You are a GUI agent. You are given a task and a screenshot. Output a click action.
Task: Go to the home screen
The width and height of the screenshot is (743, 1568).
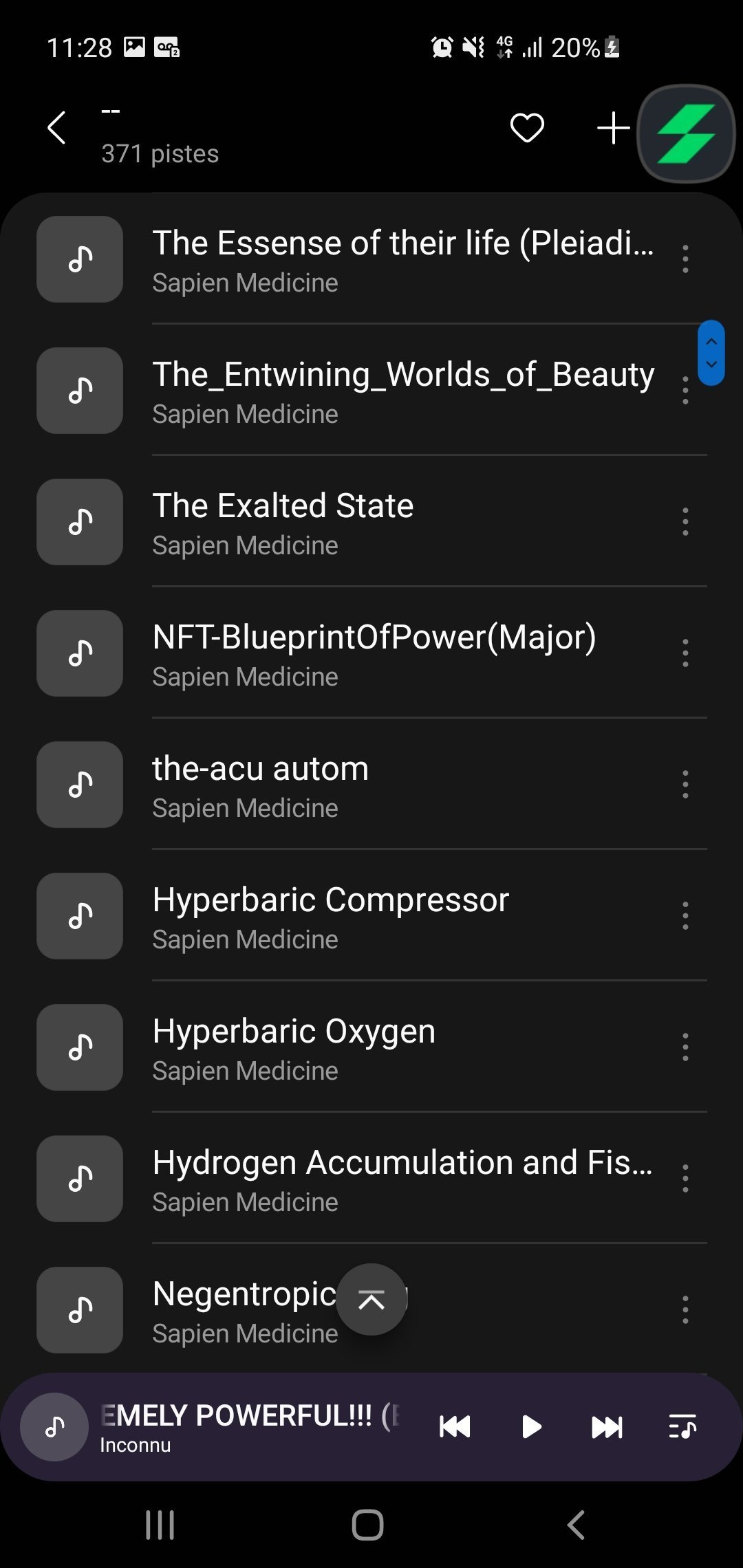[x=367, y=1525]
